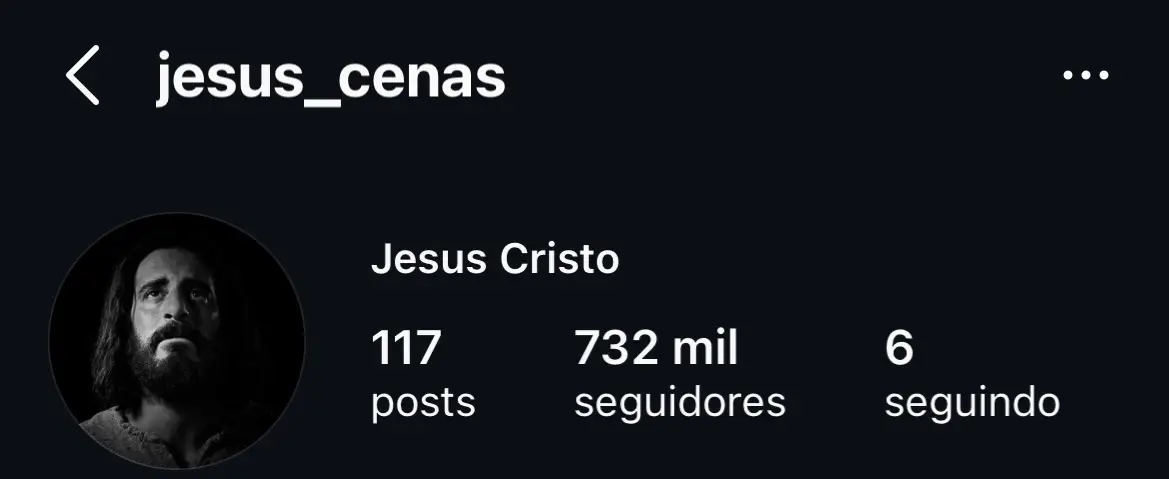Jump to the 117 posts
The width and height of the screenshot is (1169, 479).
422,375
